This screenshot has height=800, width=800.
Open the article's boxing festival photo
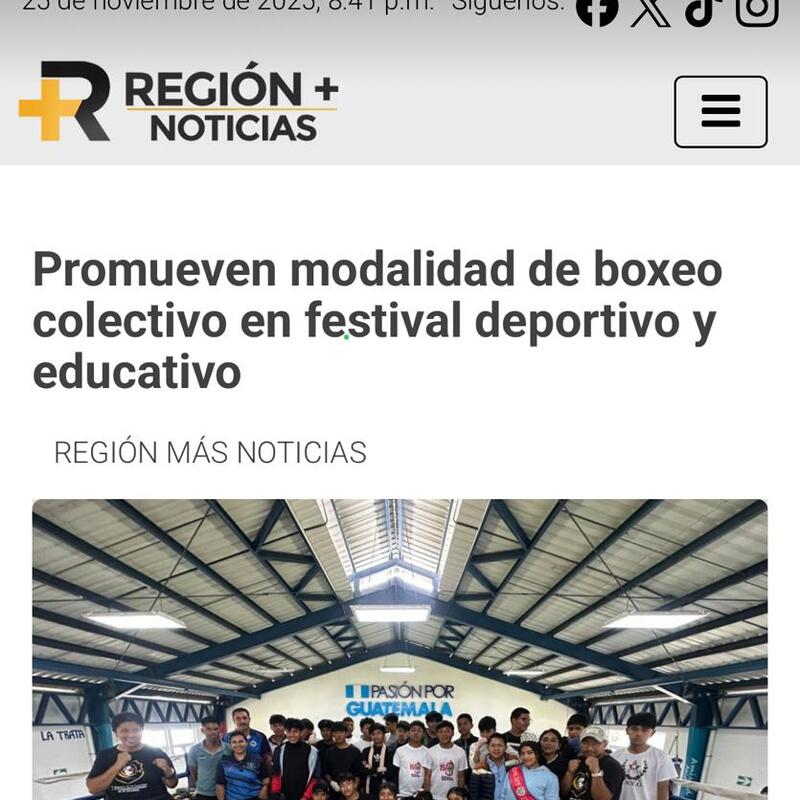[400, 649]
